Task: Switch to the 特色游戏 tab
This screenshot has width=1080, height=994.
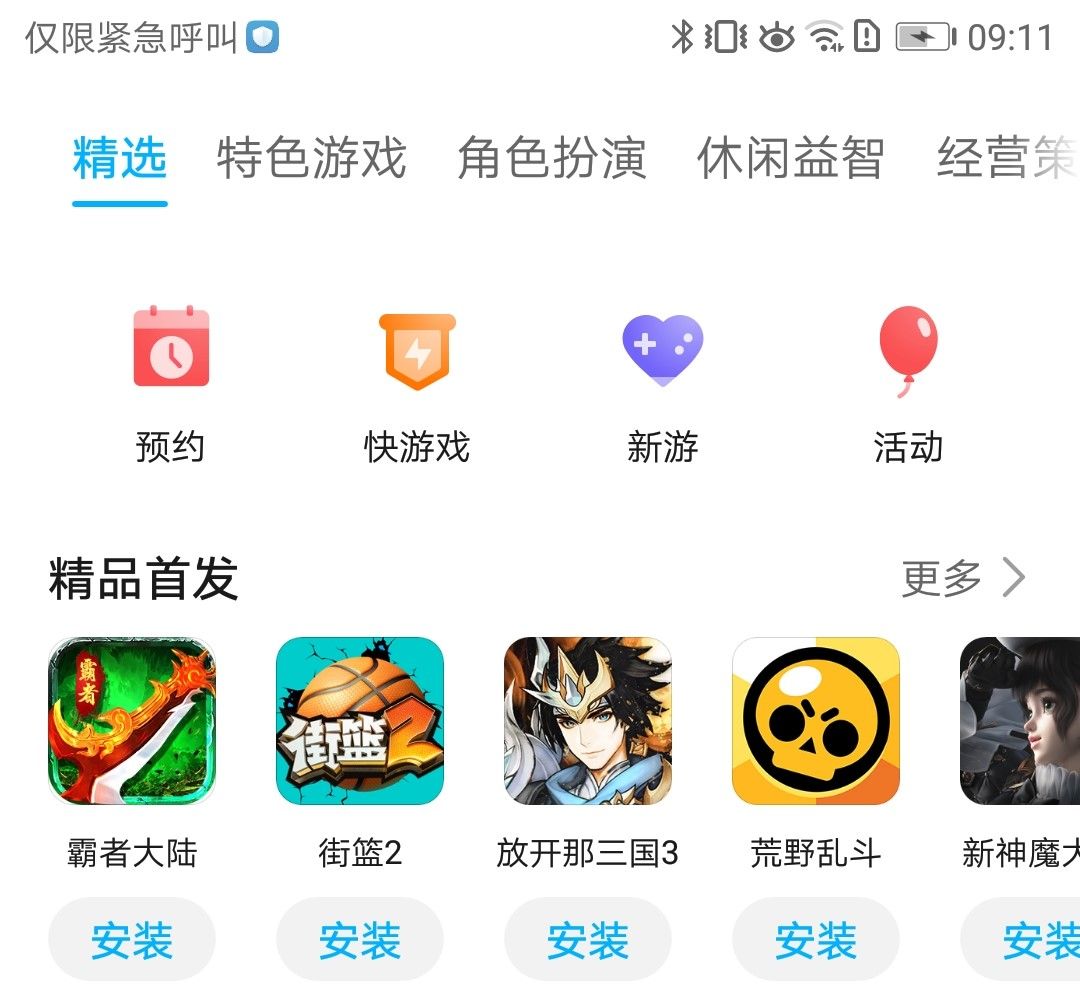Action: tap(311, 159)
